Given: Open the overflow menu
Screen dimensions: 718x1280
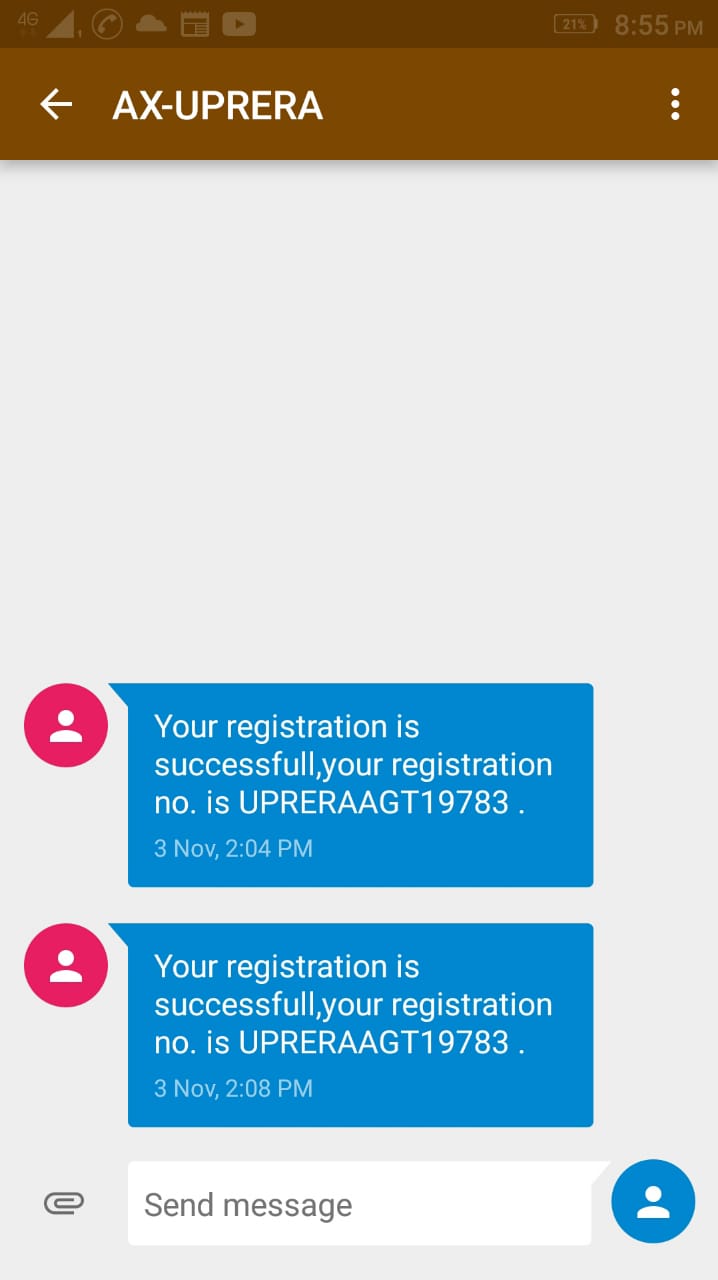Looking at the screenshot, I should 675,104.
